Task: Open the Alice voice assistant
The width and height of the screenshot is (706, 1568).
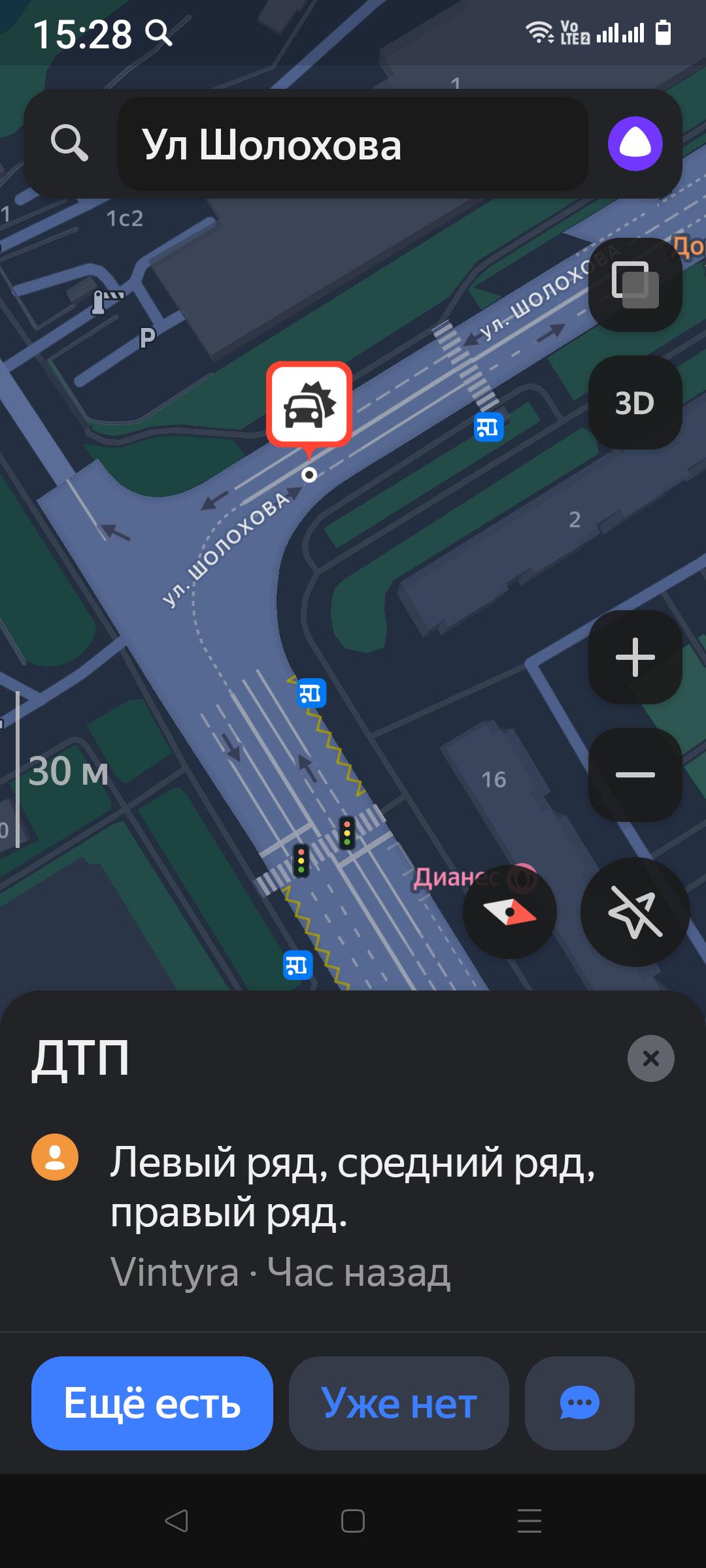Action: tap(635, 144)
